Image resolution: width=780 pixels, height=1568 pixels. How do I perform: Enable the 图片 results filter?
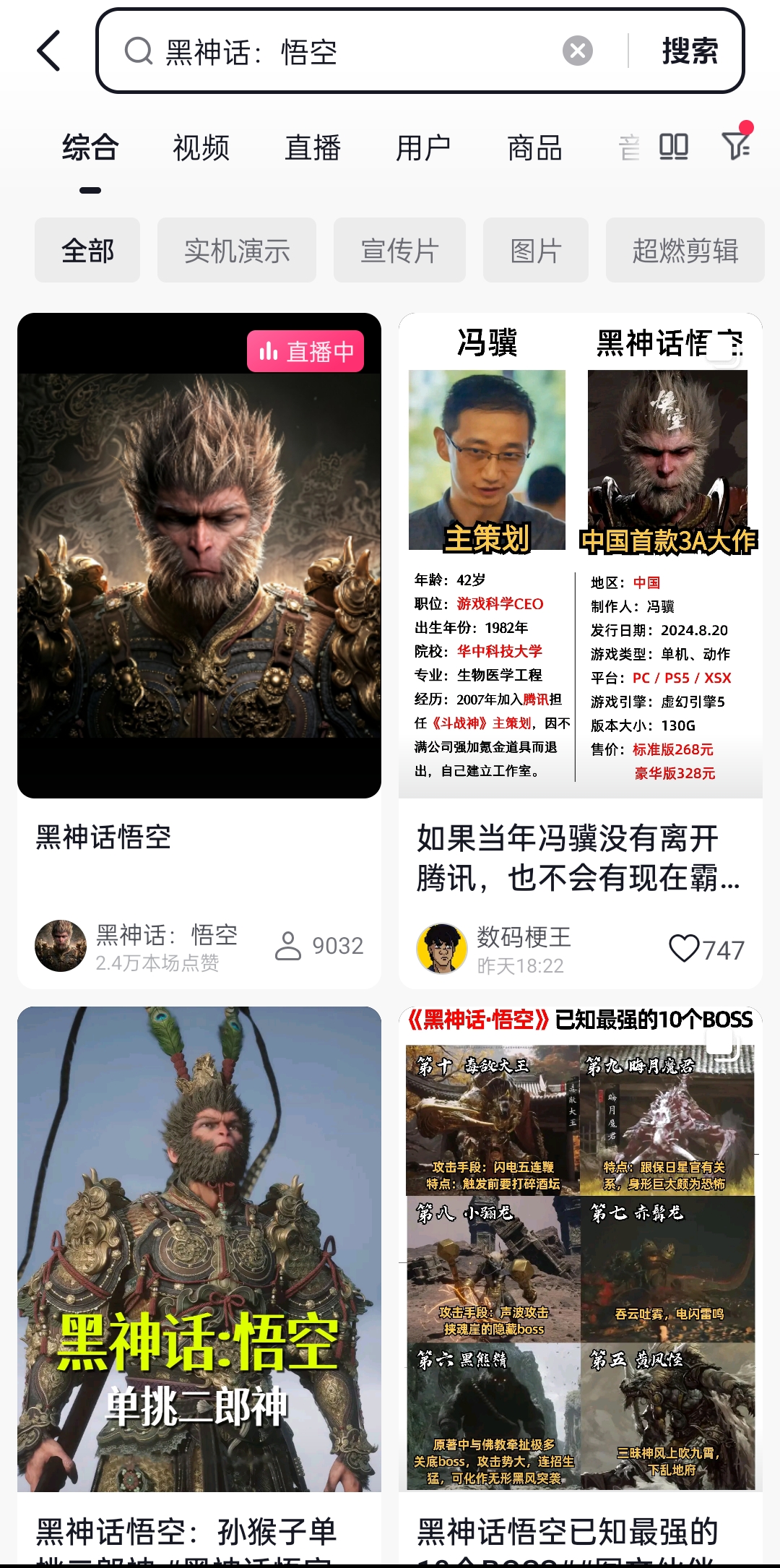[x=537, y=249]
